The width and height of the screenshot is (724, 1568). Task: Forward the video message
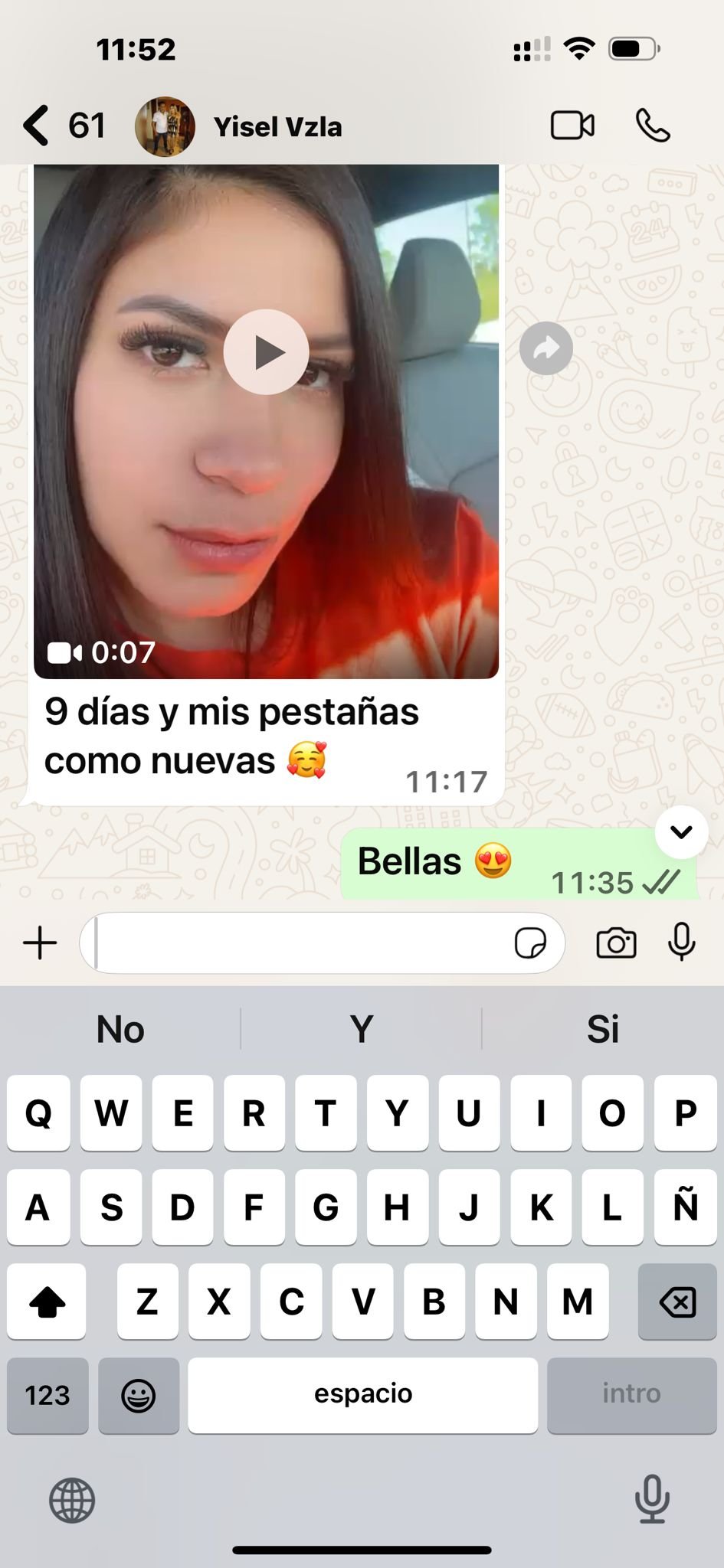[x=546, y=349]
